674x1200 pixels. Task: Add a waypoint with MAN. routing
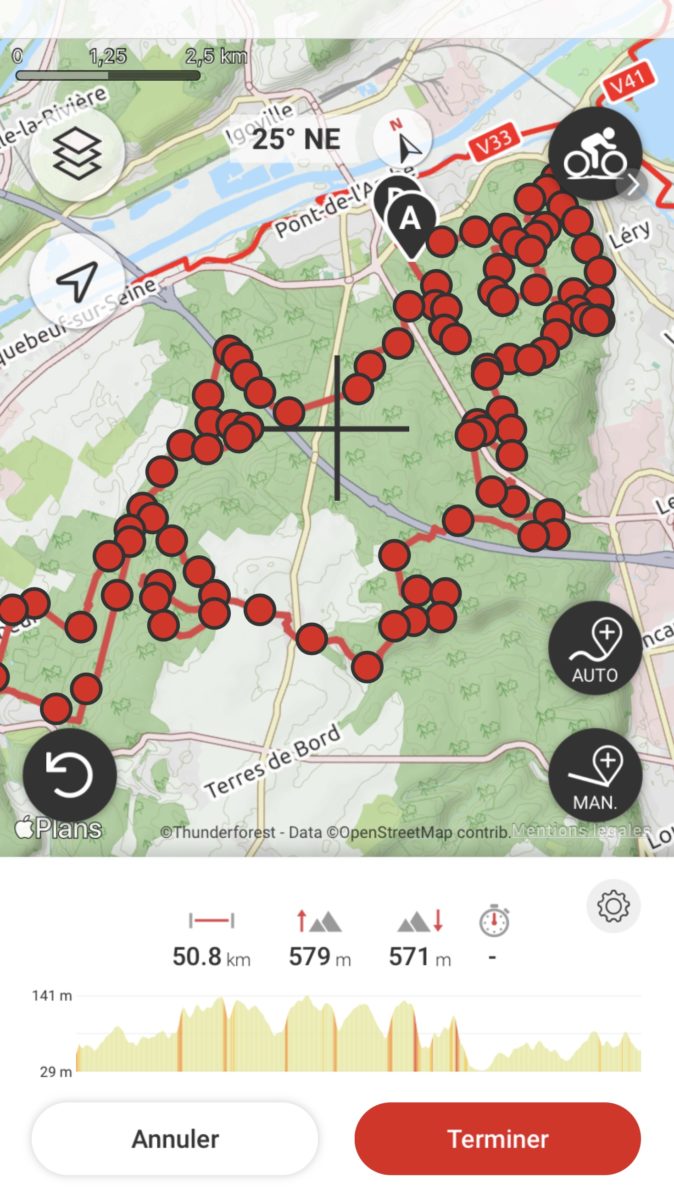(x=595, y=776)
